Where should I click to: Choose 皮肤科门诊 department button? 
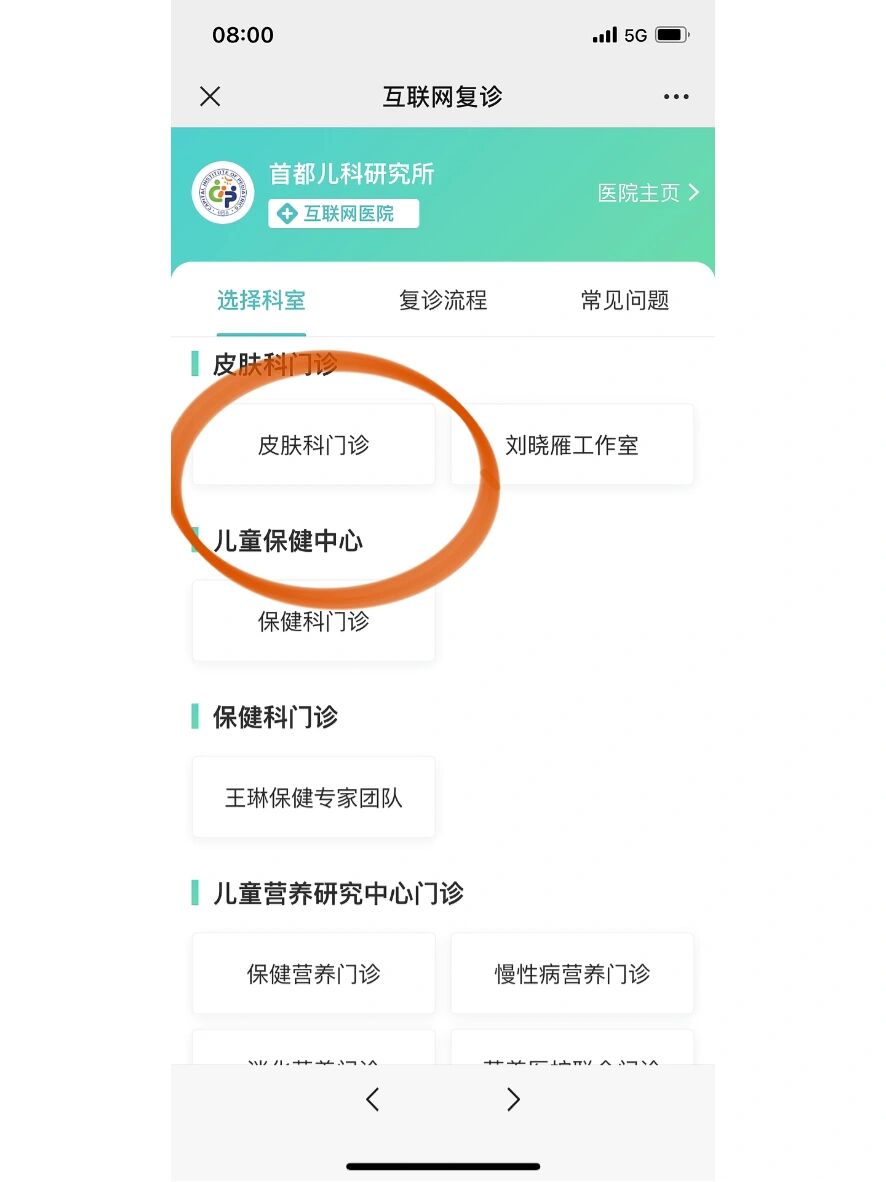click(x=313, y=445)
